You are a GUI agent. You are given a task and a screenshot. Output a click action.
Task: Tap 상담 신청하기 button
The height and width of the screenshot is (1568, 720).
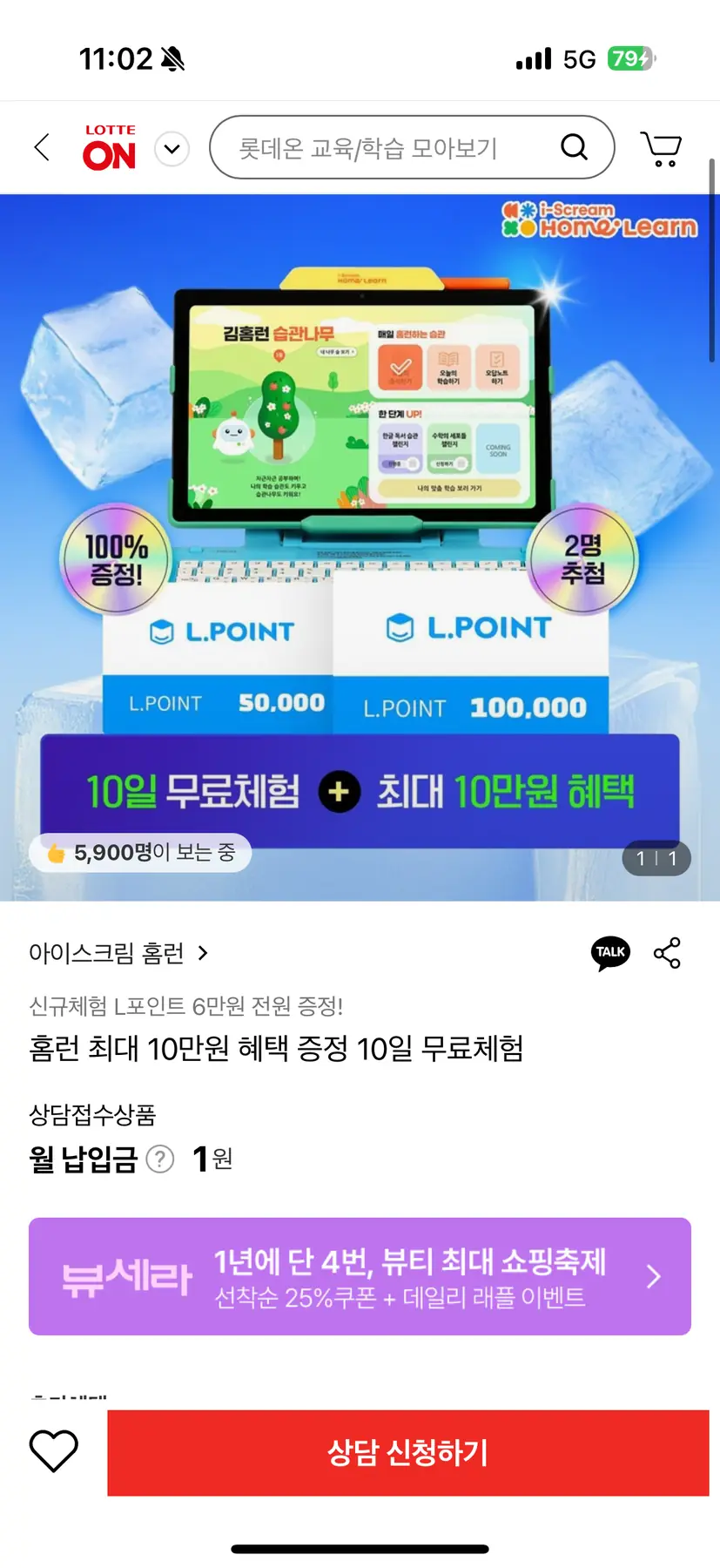407,1452
